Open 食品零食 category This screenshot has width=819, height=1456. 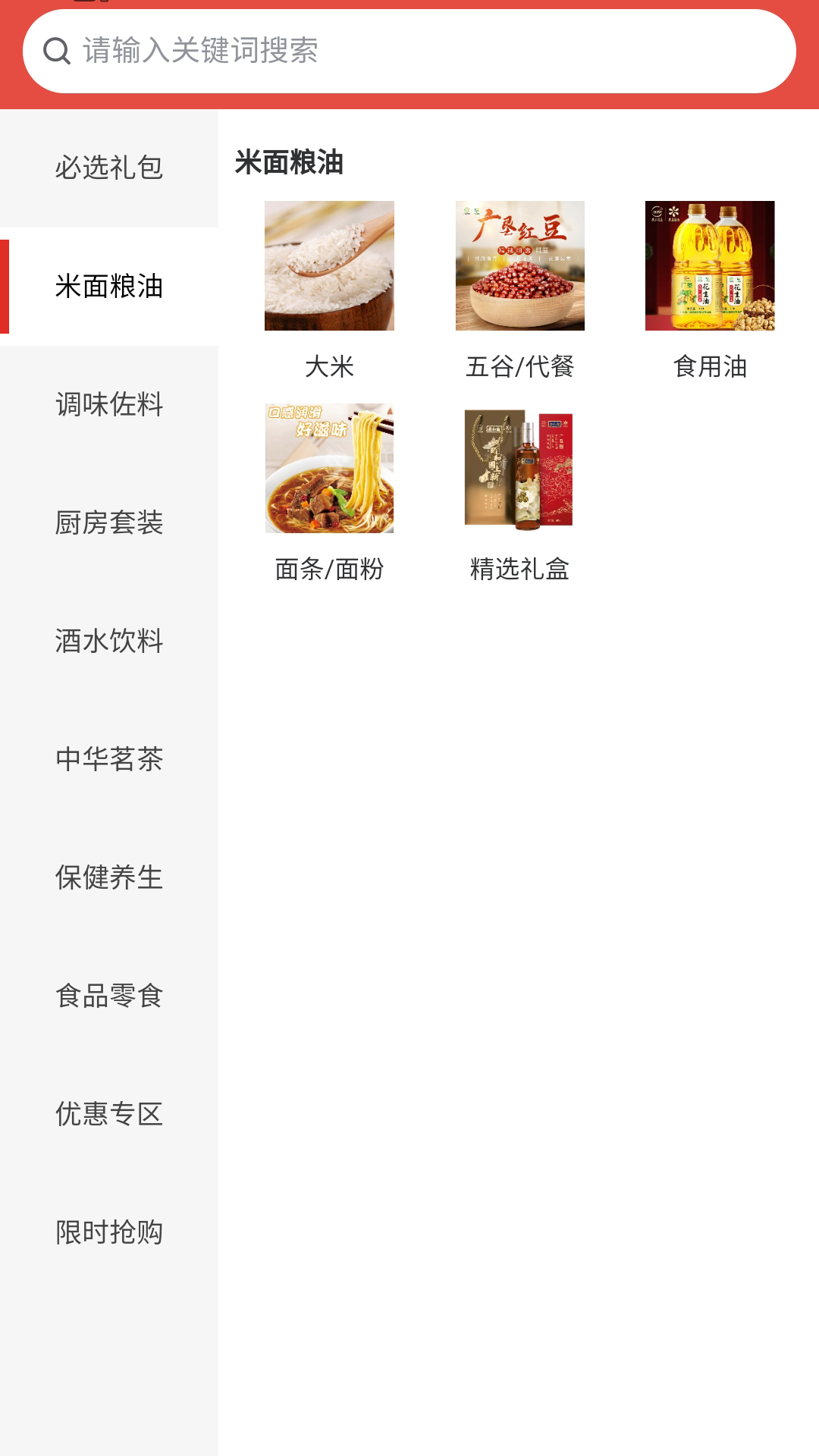pos(109,996)
